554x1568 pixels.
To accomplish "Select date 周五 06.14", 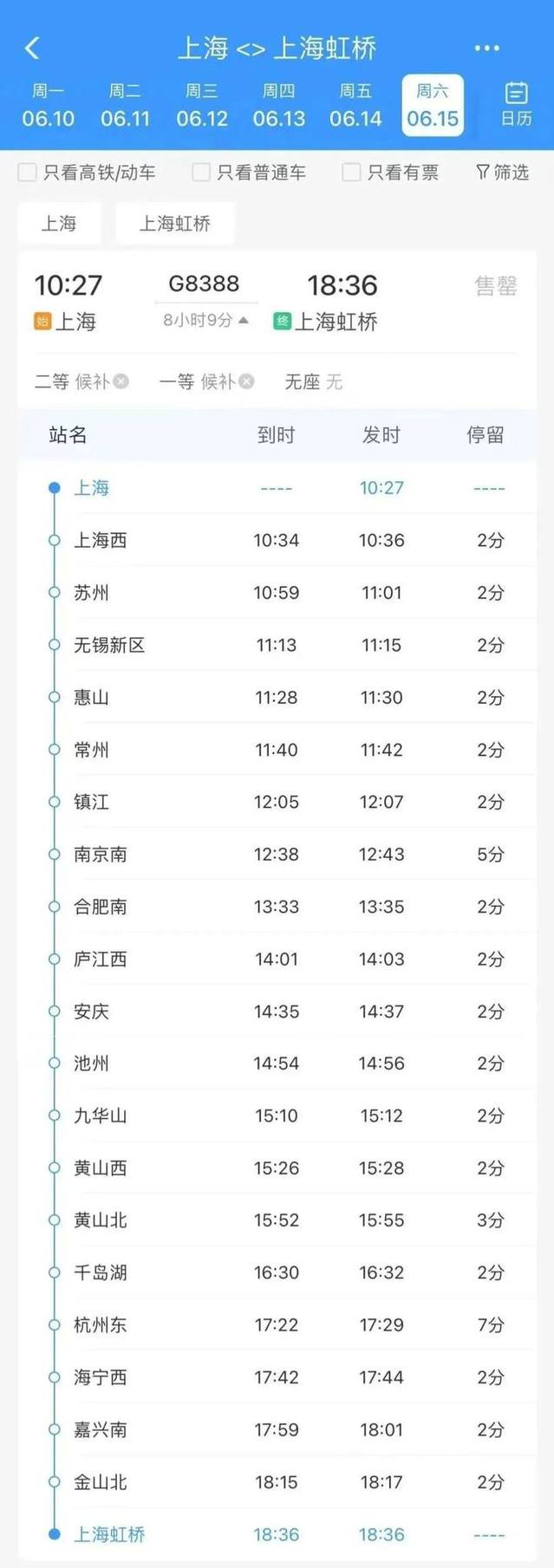I will tap(355, 106).
